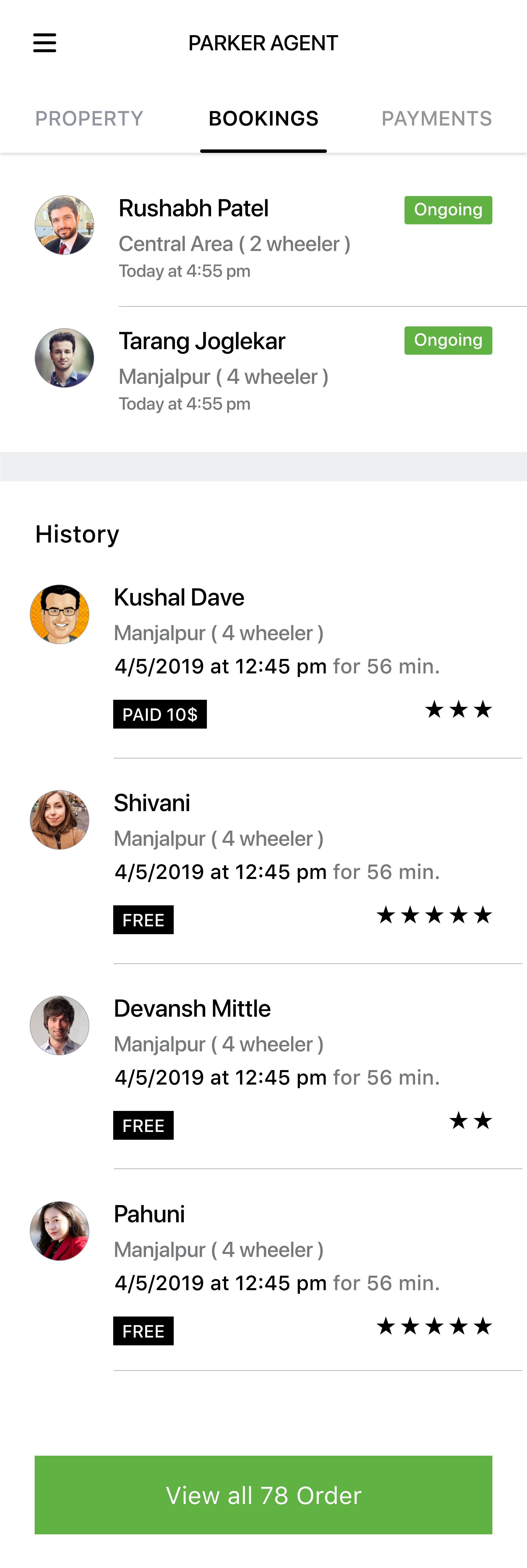Tap View all 78 Order button
527x1568 pixels.
[x=263, y=1494]
